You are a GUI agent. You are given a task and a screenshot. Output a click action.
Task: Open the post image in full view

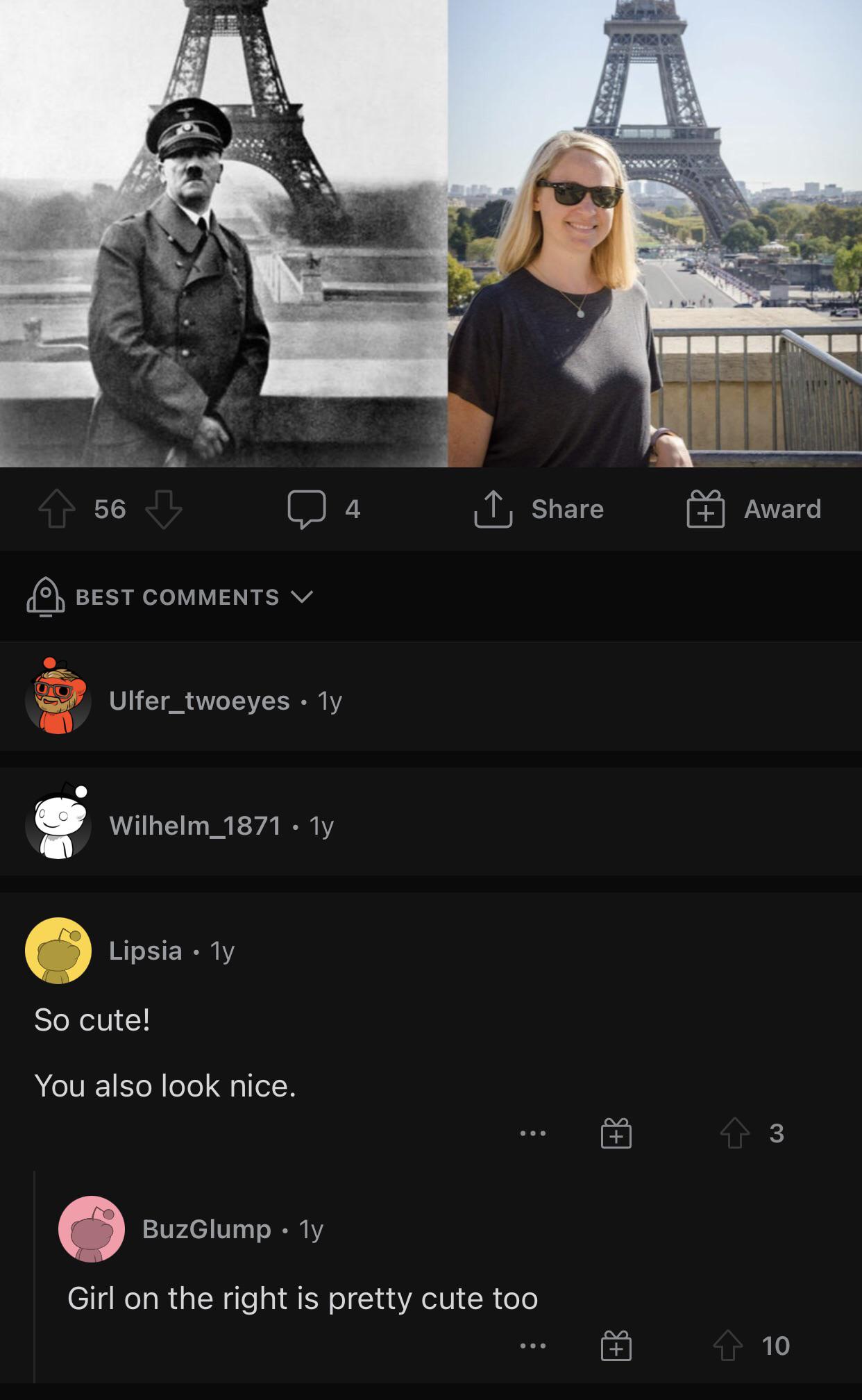pyautogui.click(x=430, y=233)
